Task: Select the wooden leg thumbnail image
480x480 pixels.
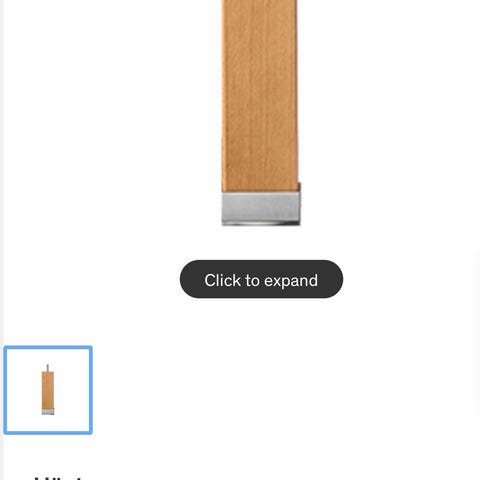Action: (48, 390)
